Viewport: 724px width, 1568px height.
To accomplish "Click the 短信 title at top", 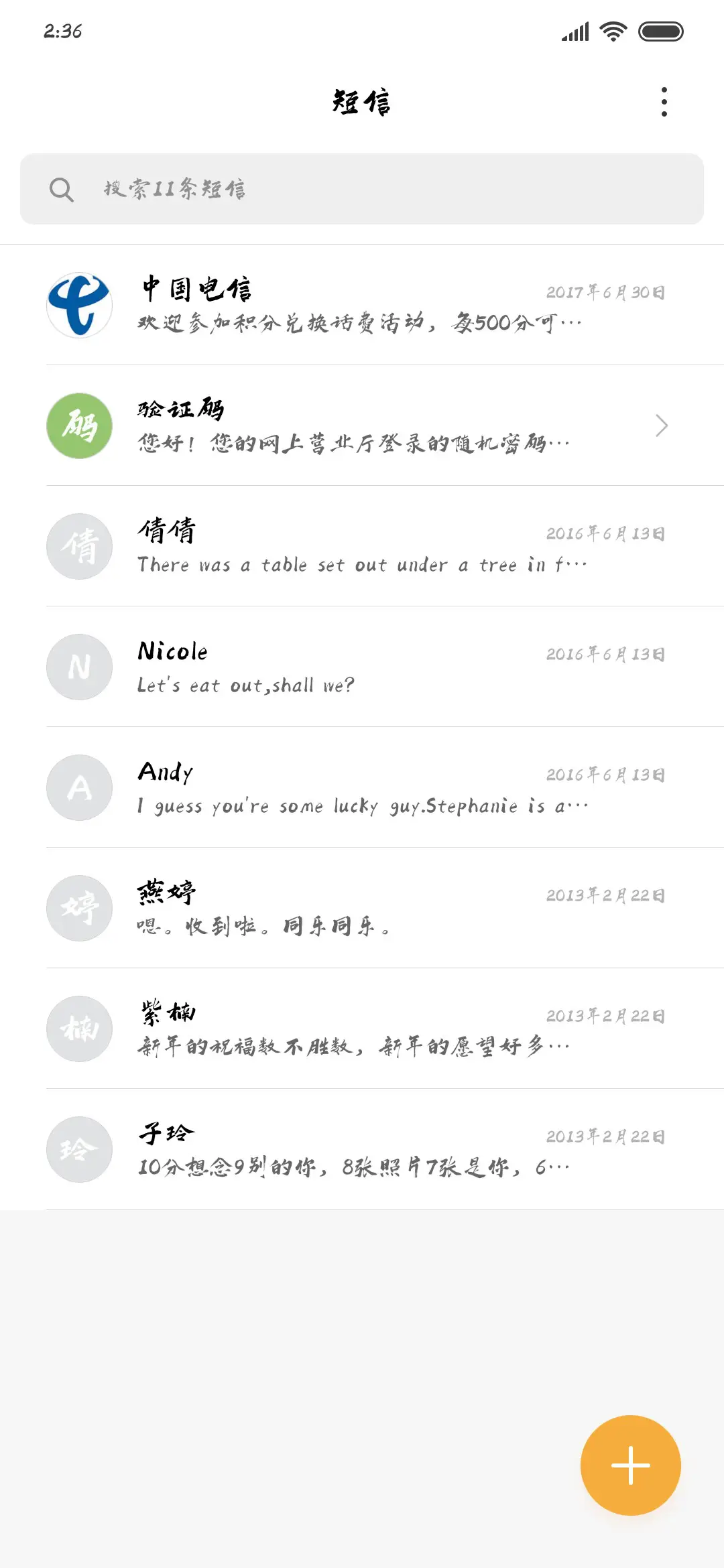I will click(362, 102).
